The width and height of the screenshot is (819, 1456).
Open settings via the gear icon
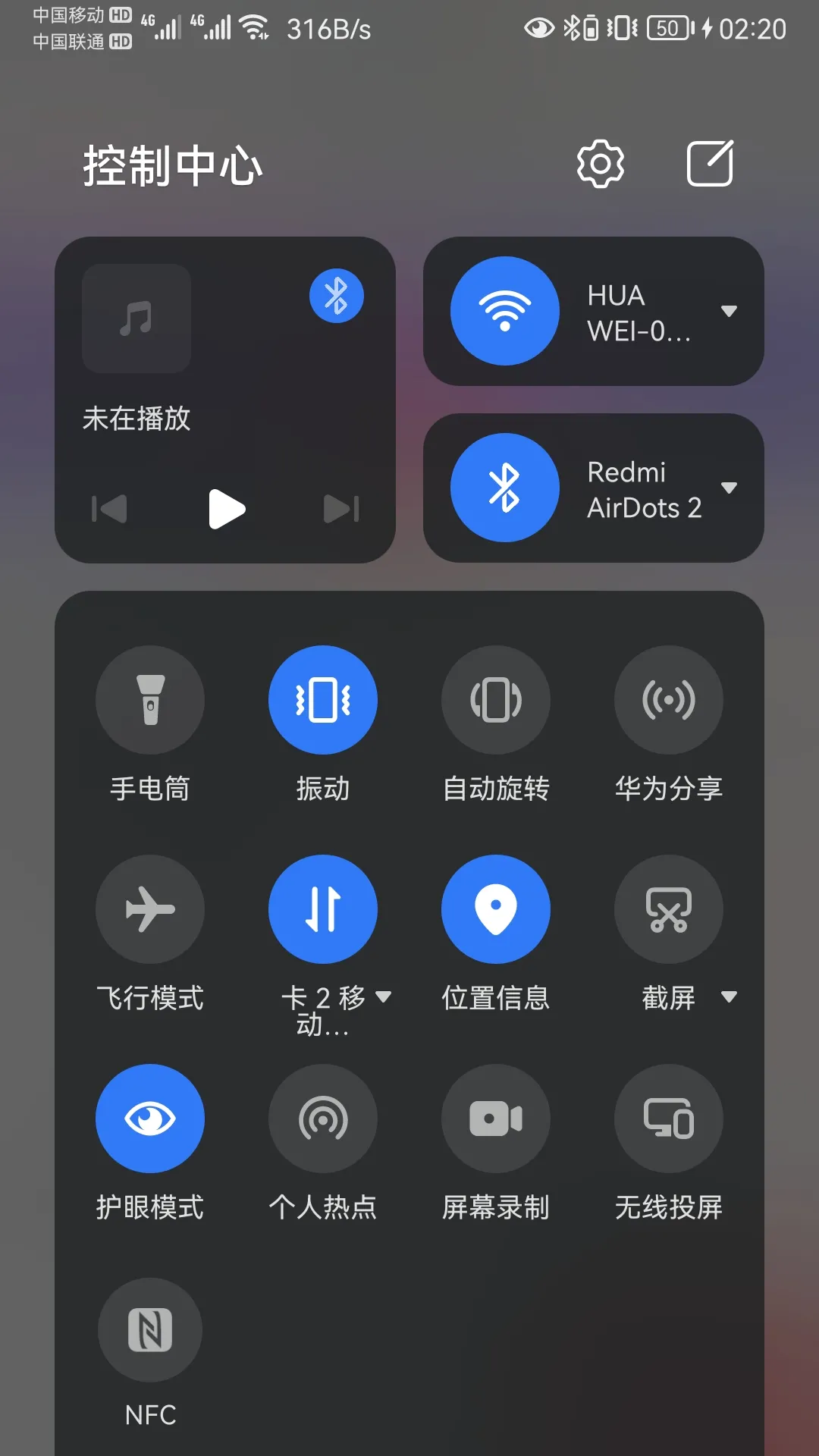(x=600, y=163)
